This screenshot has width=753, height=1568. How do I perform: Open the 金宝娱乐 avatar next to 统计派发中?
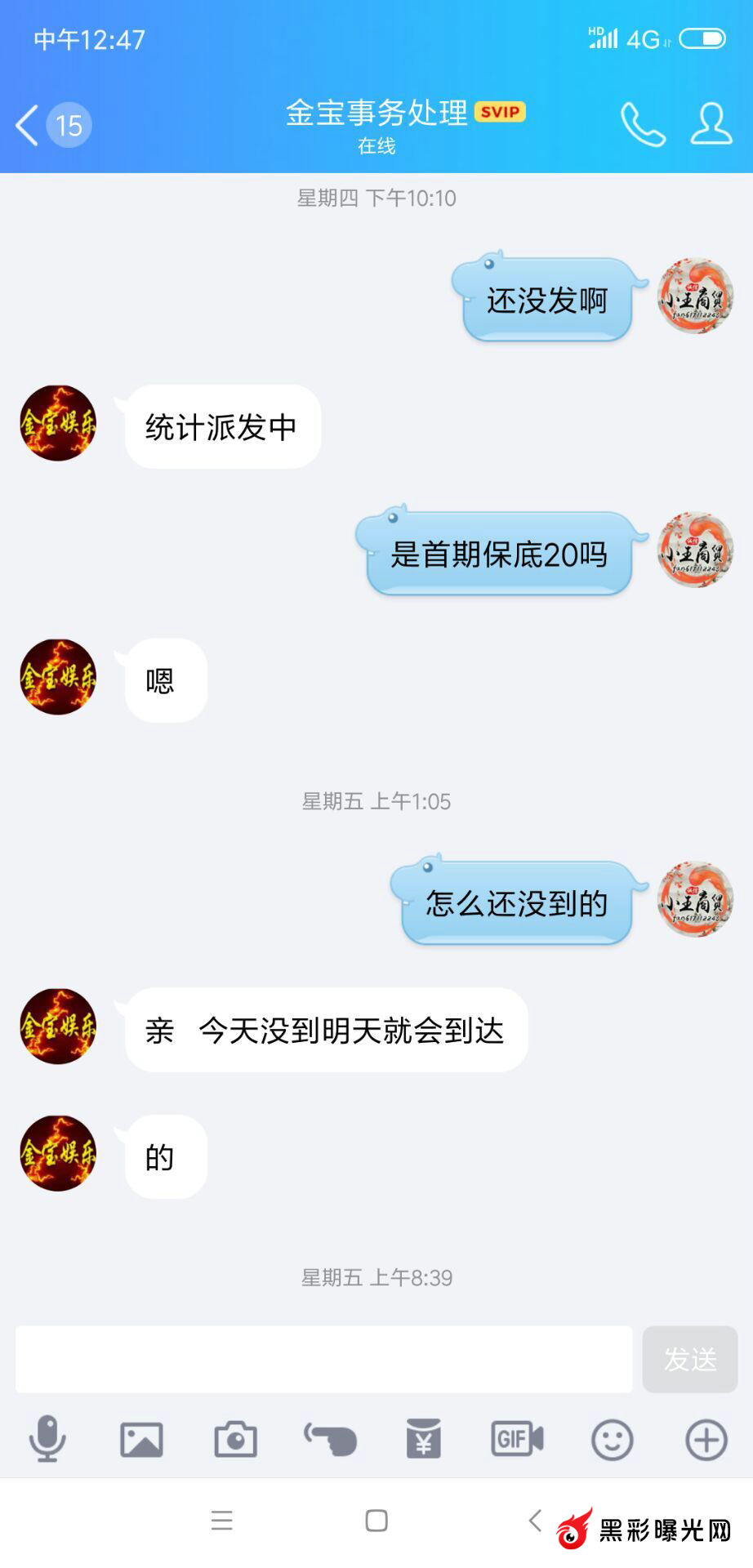pos(58,423)
